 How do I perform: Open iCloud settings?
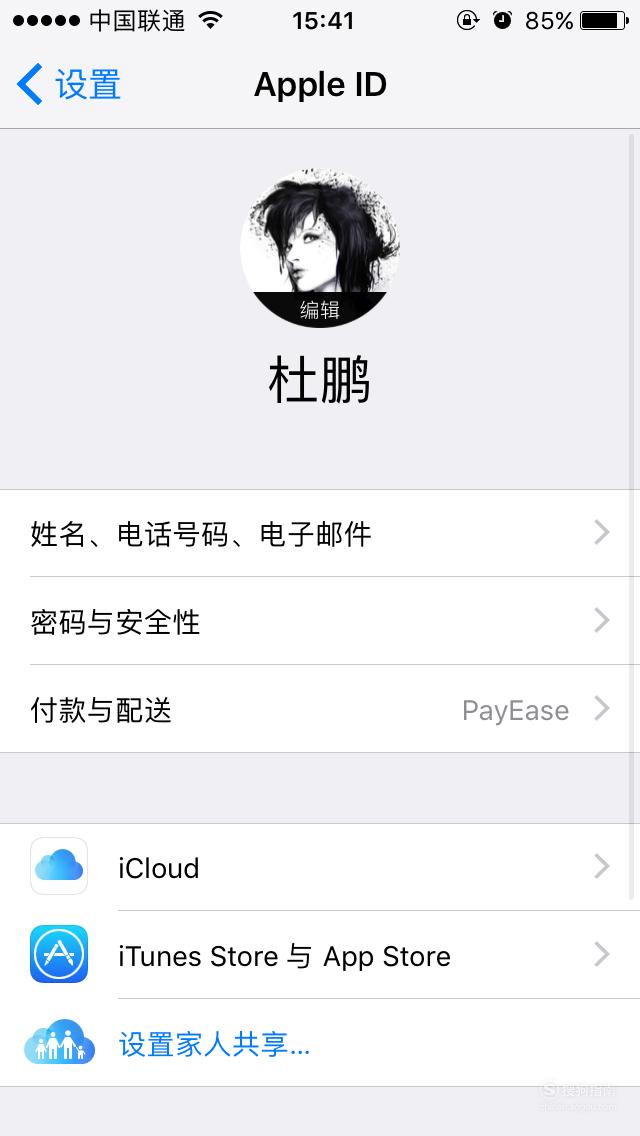pyautogui.click(x=320, y=867)
